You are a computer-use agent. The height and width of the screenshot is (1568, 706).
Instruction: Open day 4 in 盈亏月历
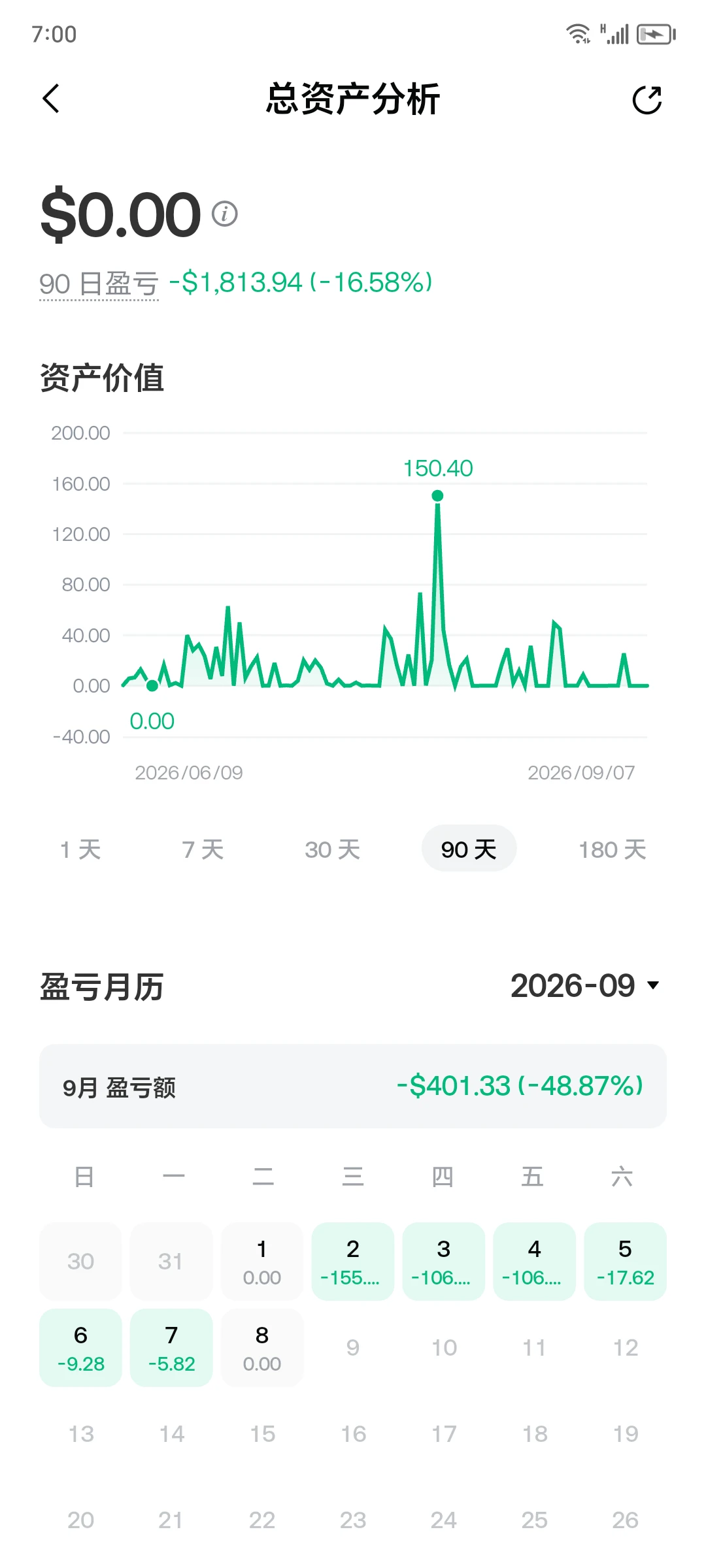534,1262
